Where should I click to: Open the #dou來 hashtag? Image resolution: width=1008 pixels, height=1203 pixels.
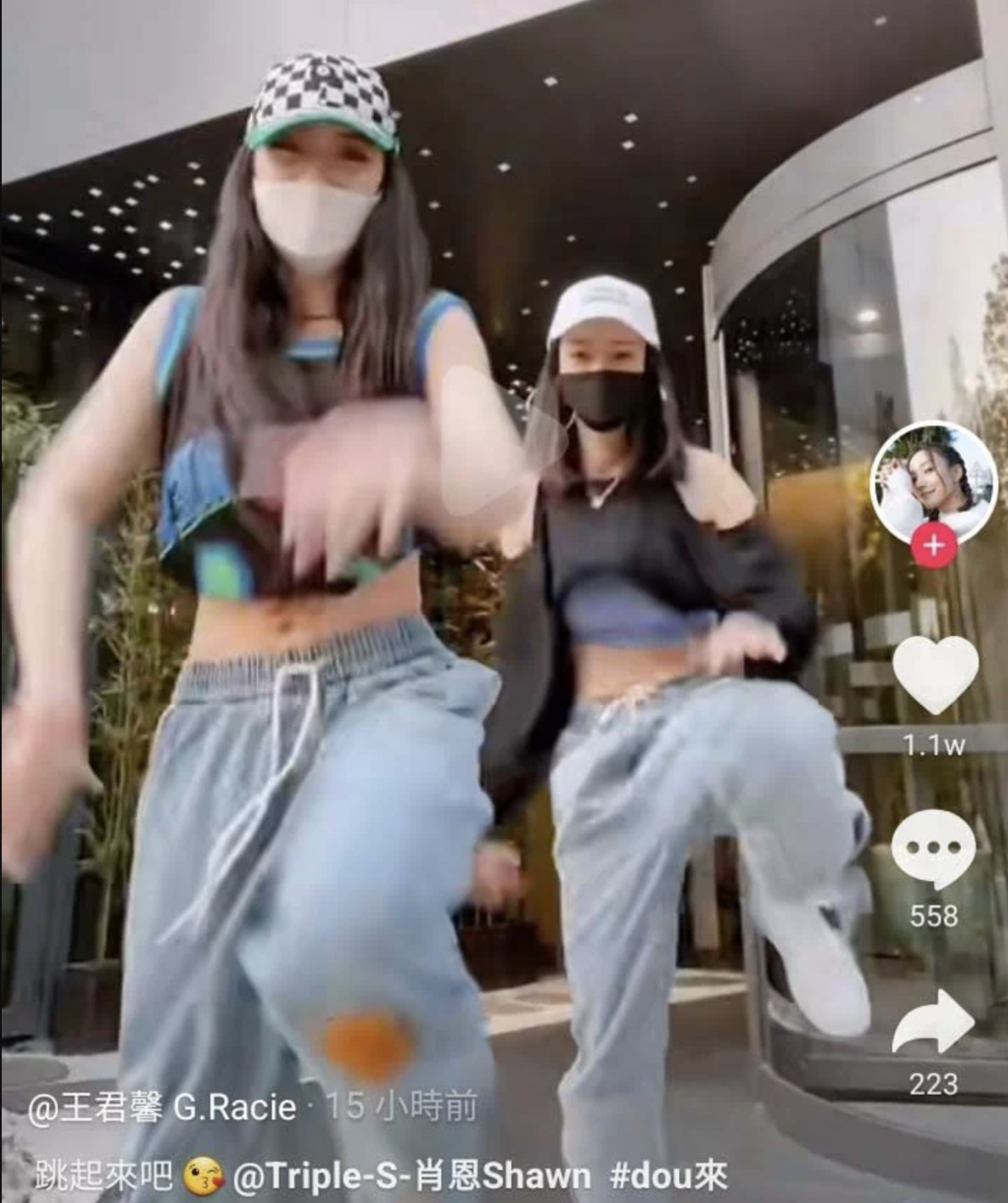click(668, 1175)
